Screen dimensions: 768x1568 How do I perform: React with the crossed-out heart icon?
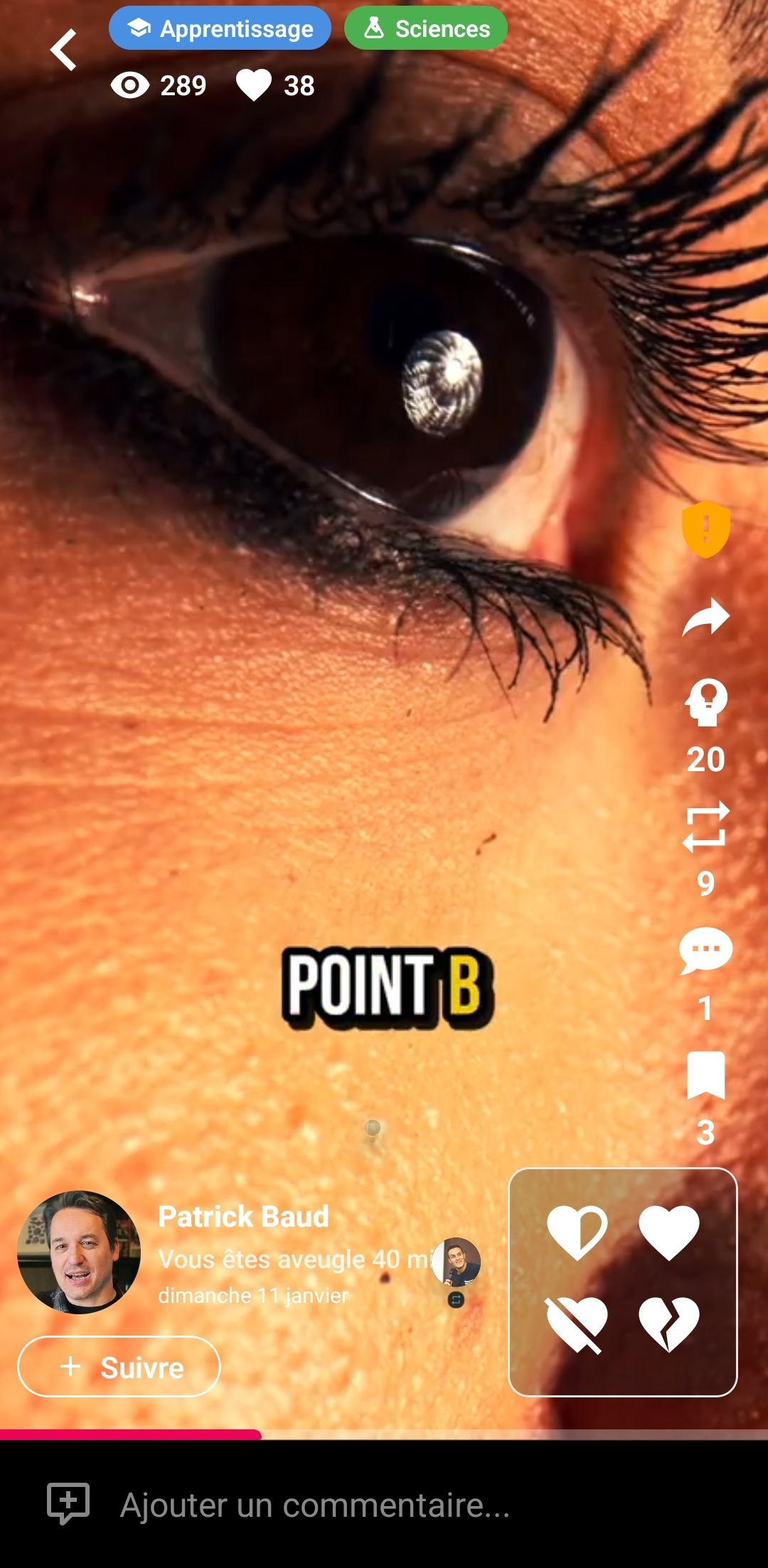tap(577, 1324)
